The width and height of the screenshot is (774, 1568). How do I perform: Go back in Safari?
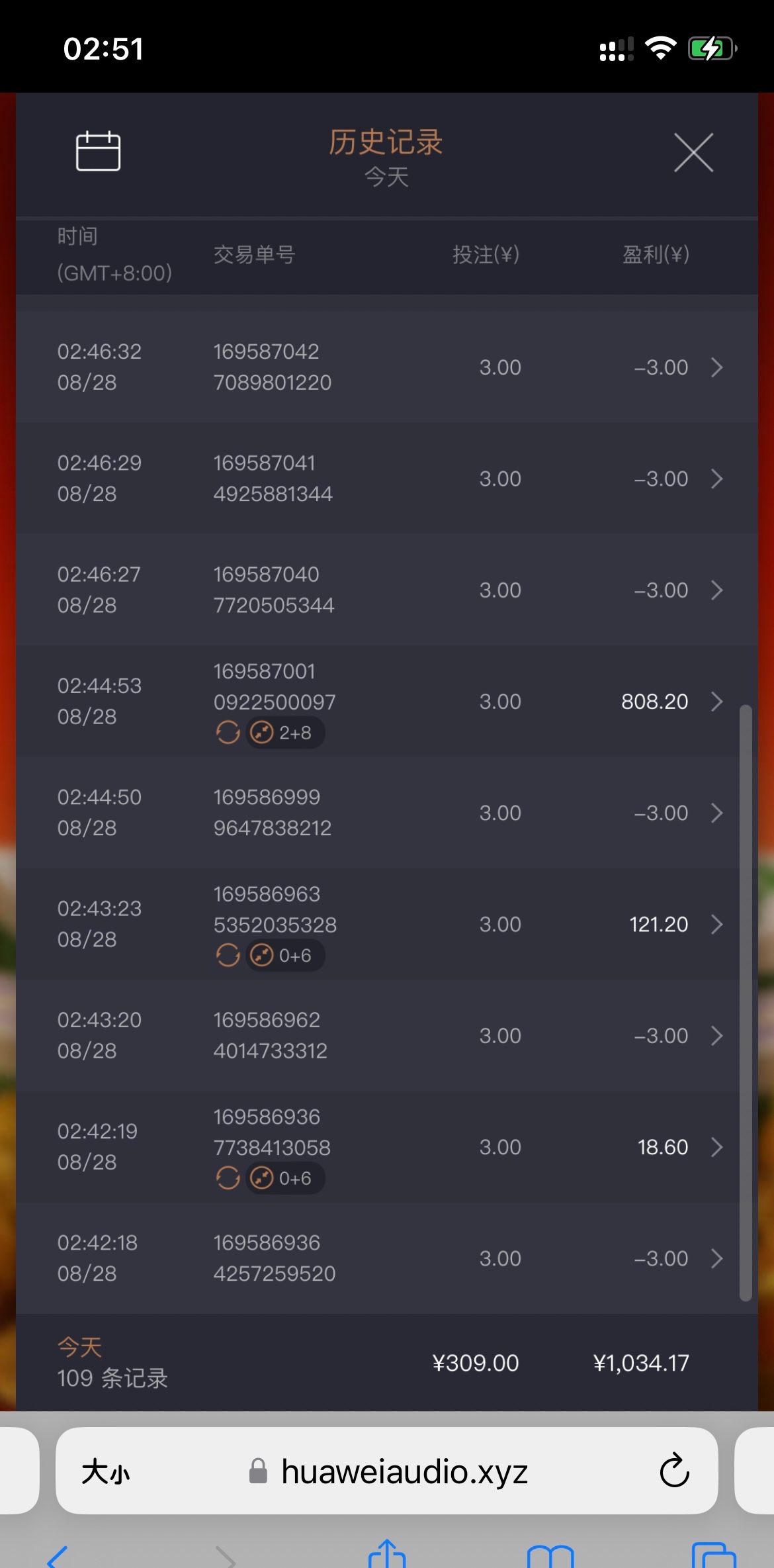click(x=58, y=1555)
